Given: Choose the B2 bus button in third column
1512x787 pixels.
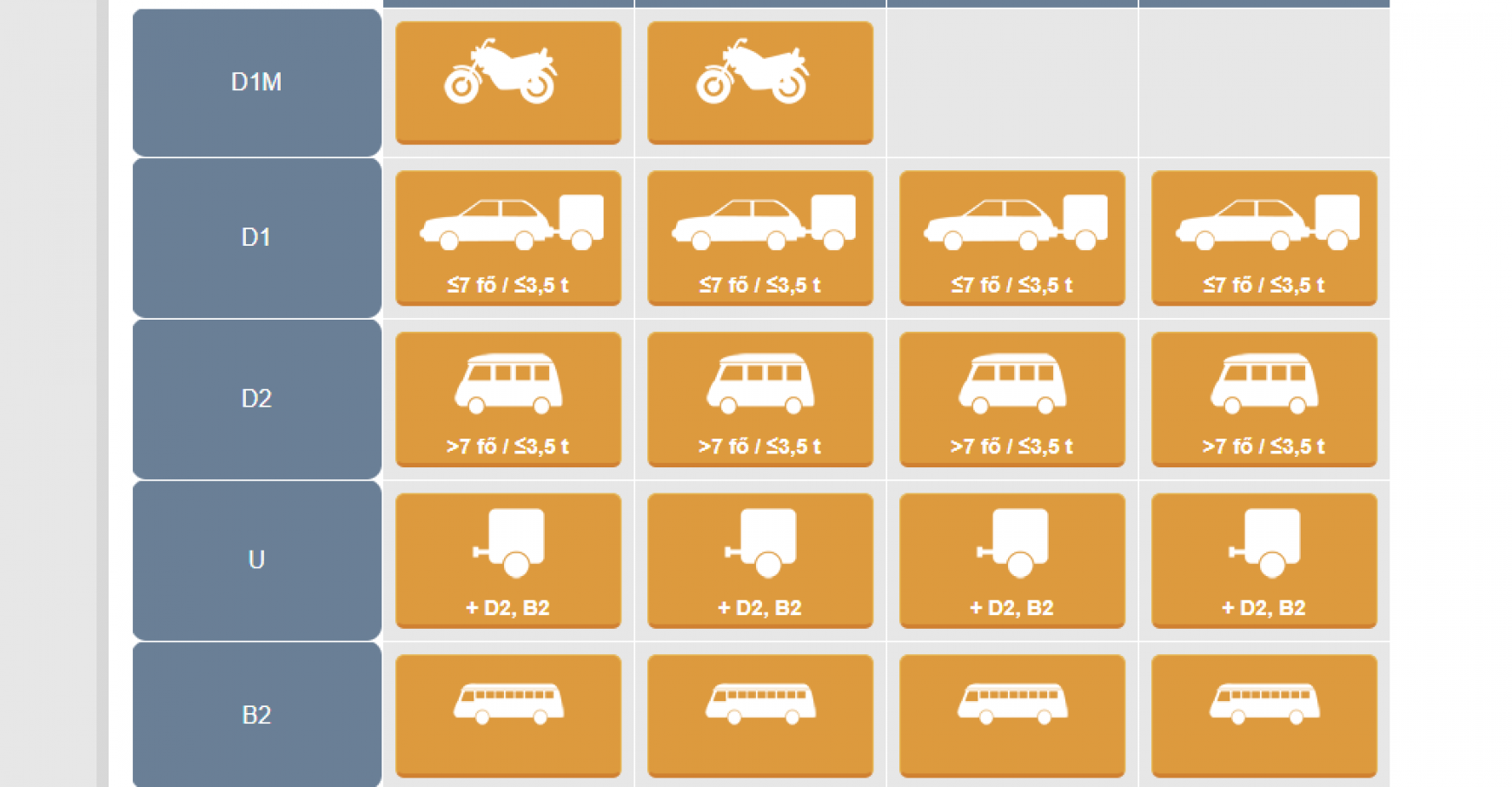Looking at the screenshot, I should pos(1012,714).
